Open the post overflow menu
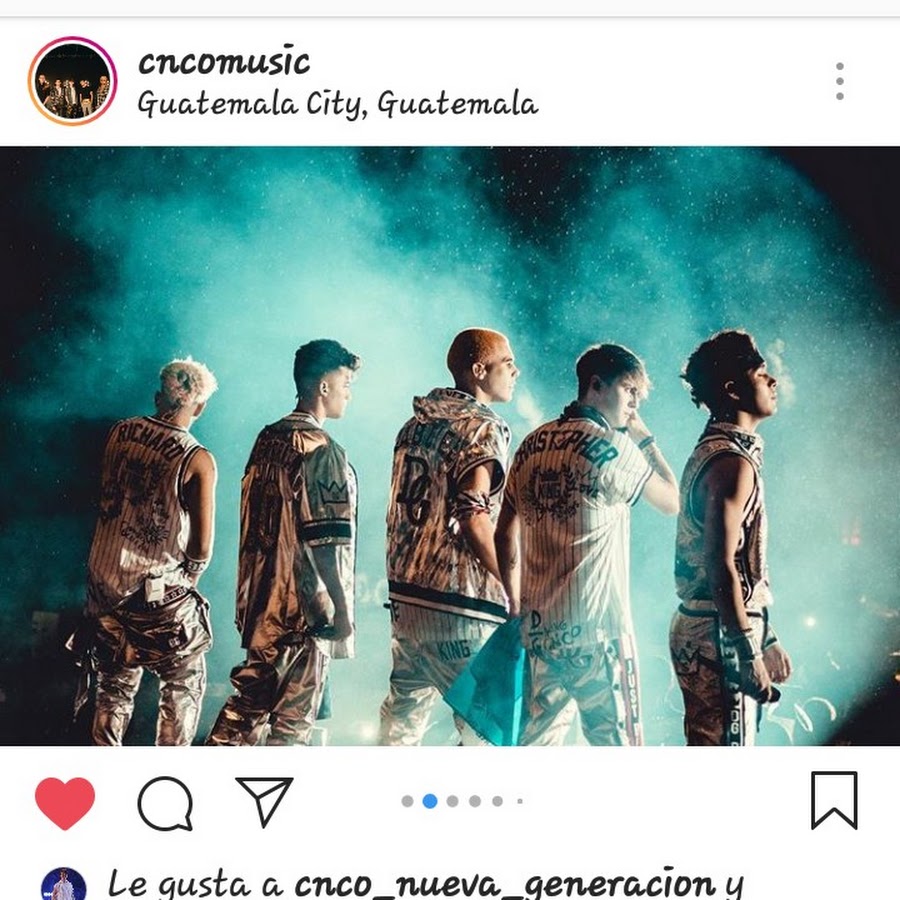 click(x=839, y=81)
